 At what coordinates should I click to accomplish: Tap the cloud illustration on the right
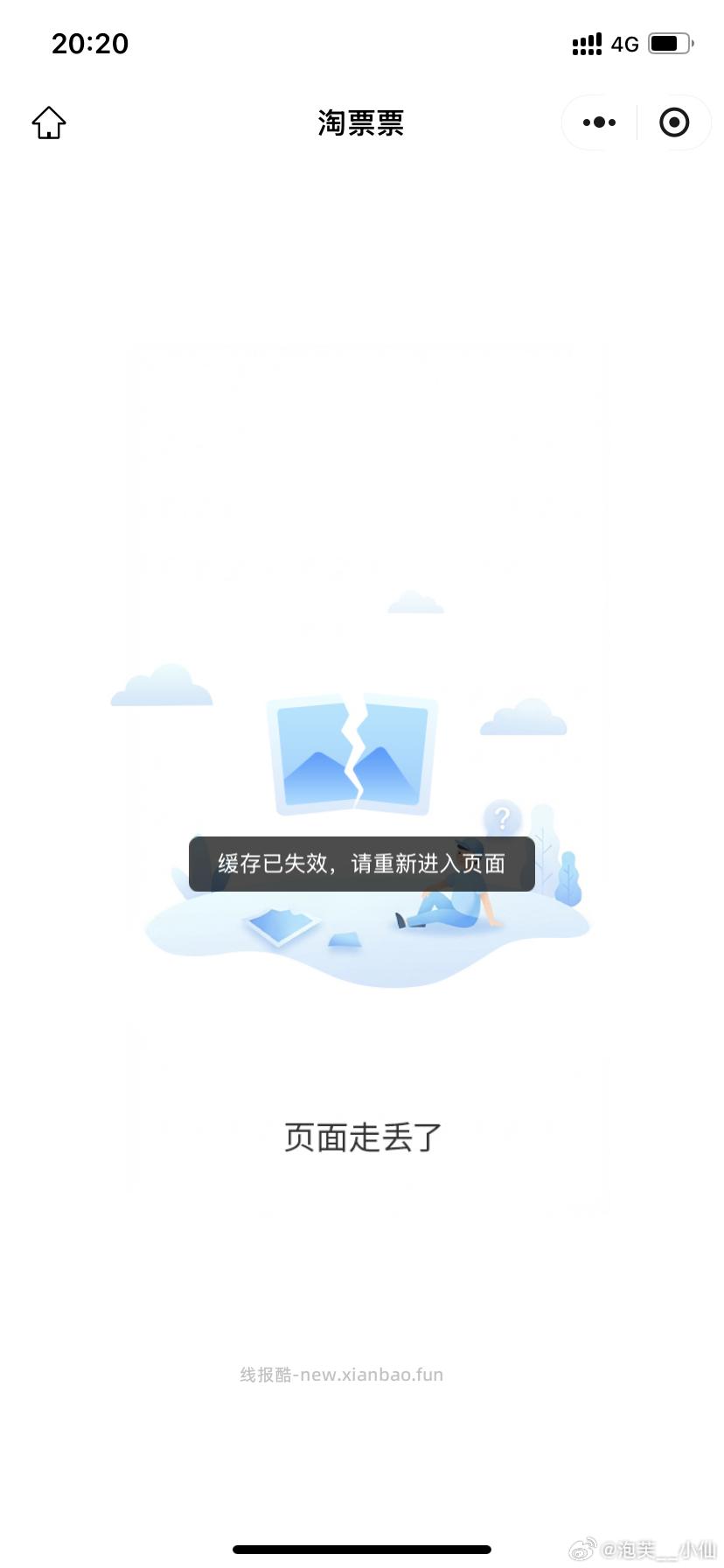tap(525, 717)
